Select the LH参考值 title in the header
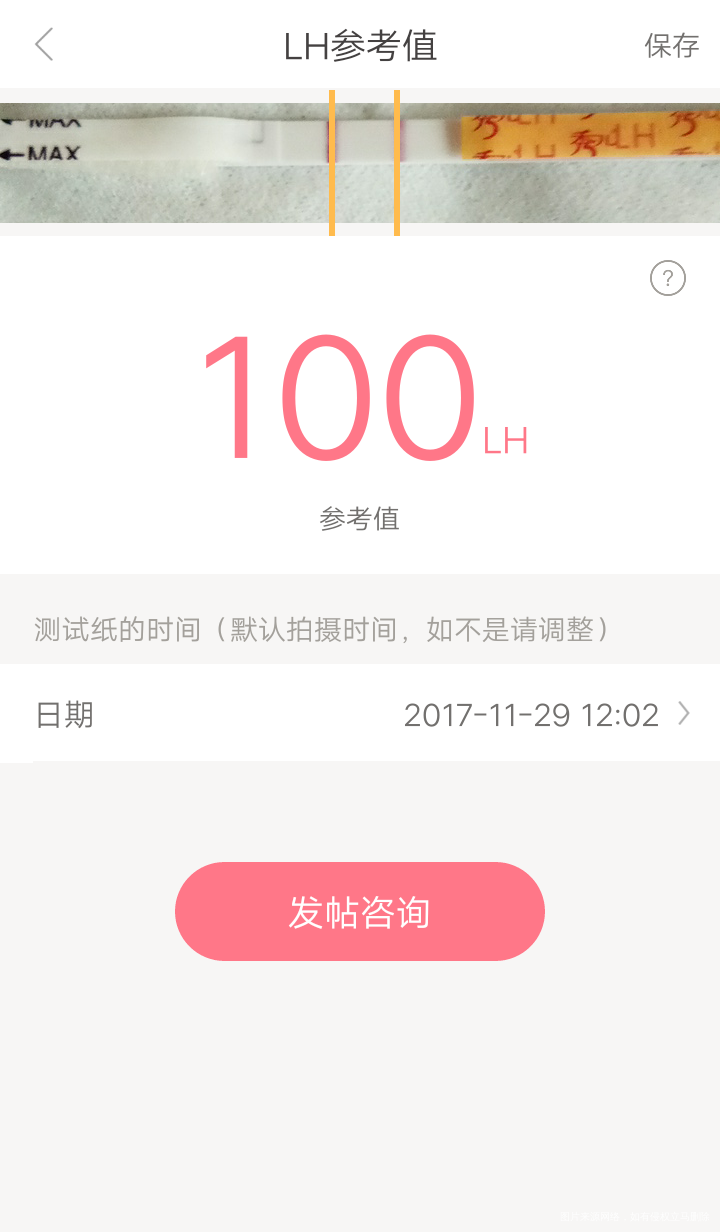Screen dimensions: 720x1232 [360, 45]
